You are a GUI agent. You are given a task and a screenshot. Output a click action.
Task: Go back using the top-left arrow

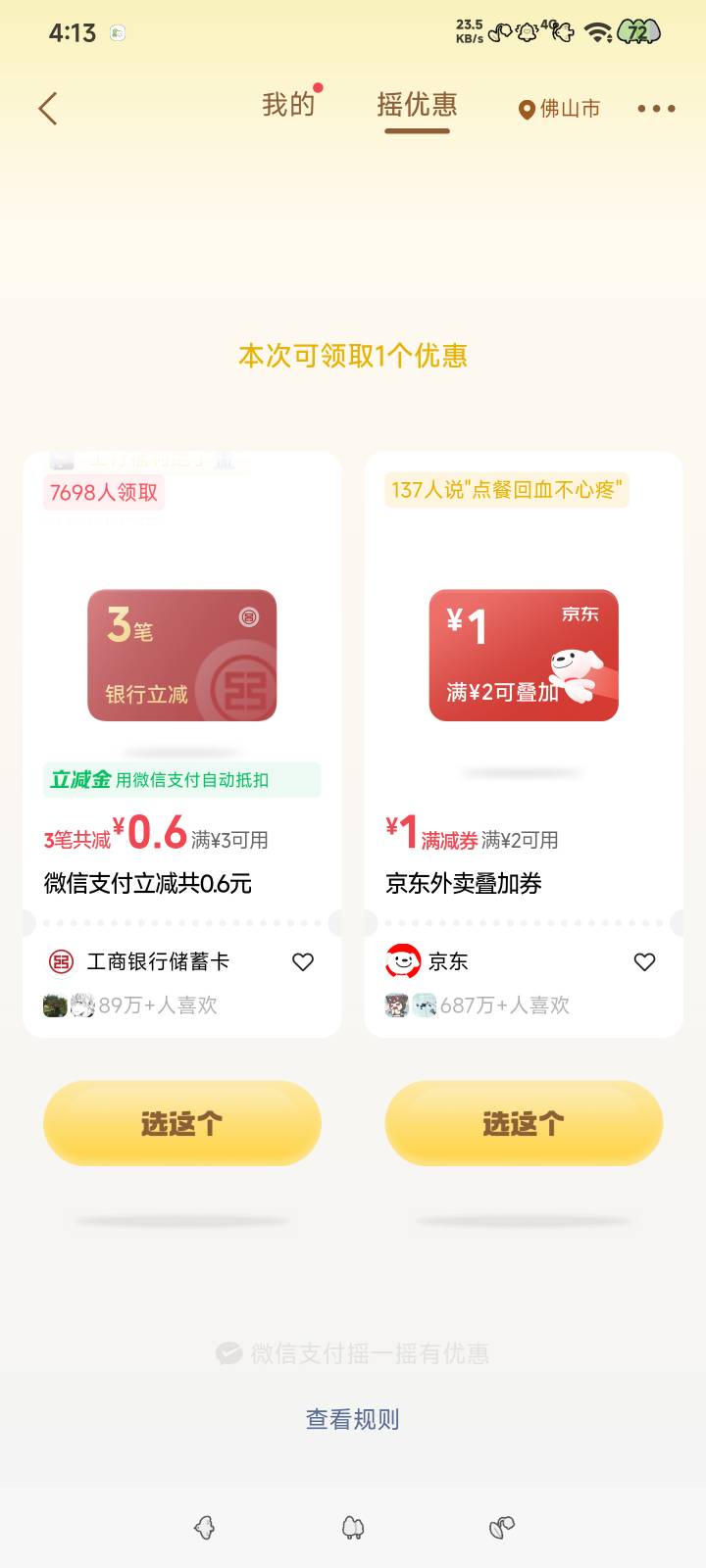(48, 108)
